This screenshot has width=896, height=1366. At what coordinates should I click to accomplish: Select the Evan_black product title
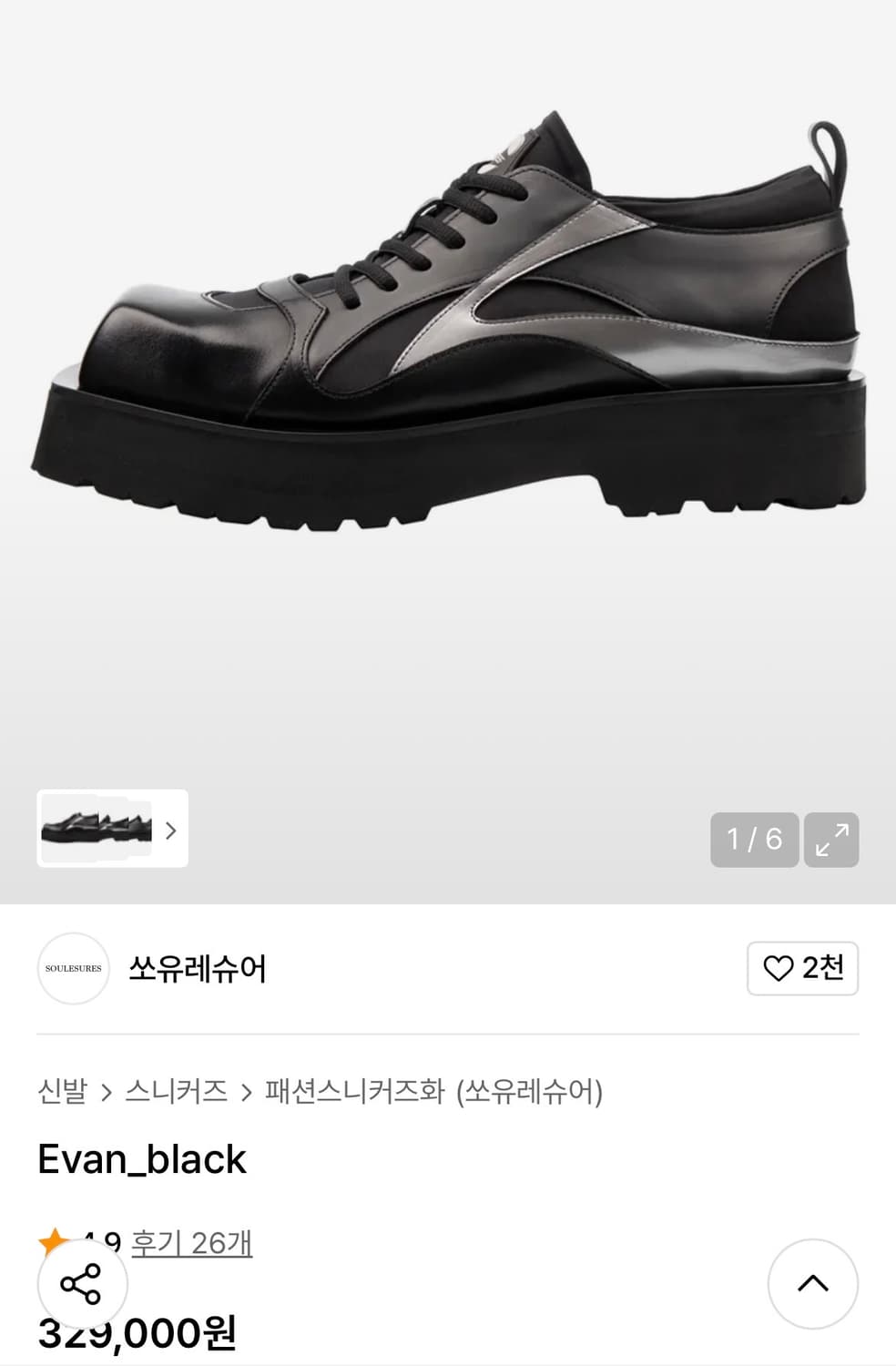140,1159
